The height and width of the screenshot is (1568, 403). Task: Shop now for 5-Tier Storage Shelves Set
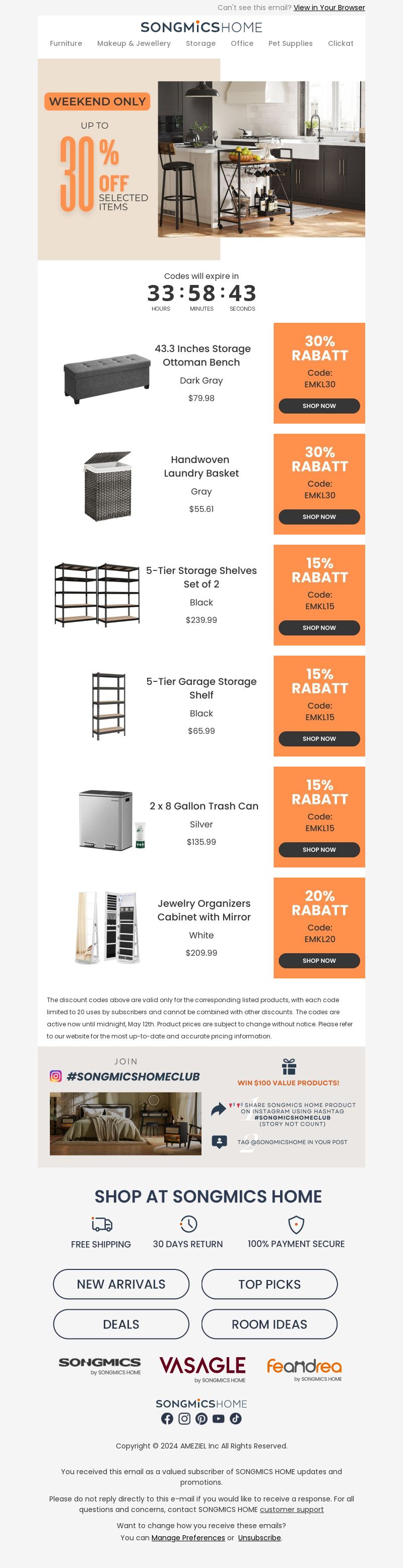[319, 627]
